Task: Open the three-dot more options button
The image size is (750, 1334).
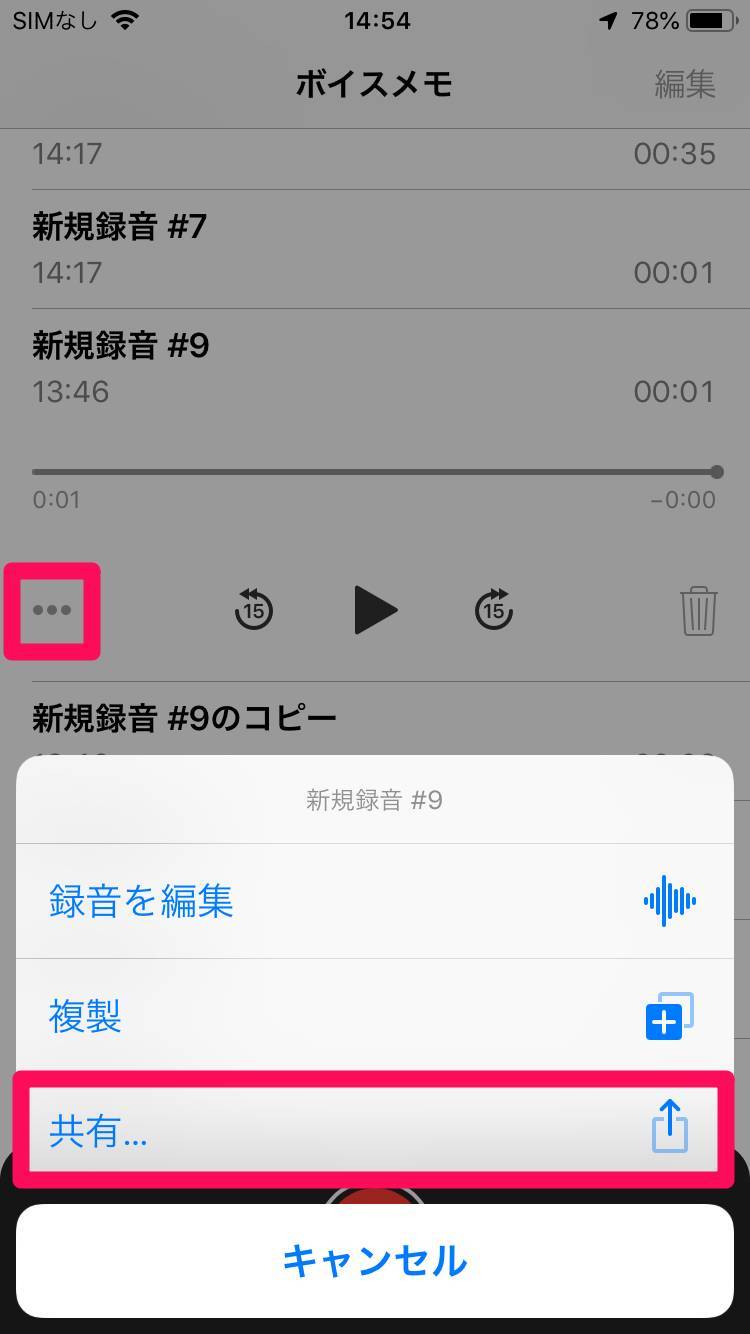Action: [x=52, y=610]
